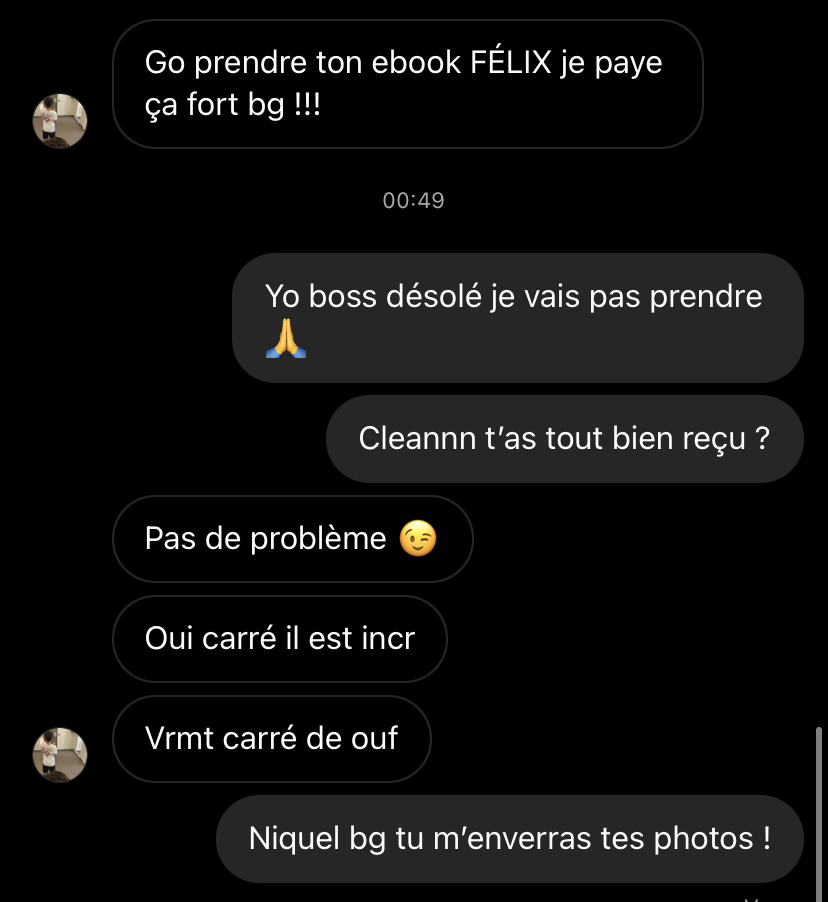Open sender's avatar beside the ebook FÉLIX message
This screenshot has height=902, width=828.
click(61, 122)
